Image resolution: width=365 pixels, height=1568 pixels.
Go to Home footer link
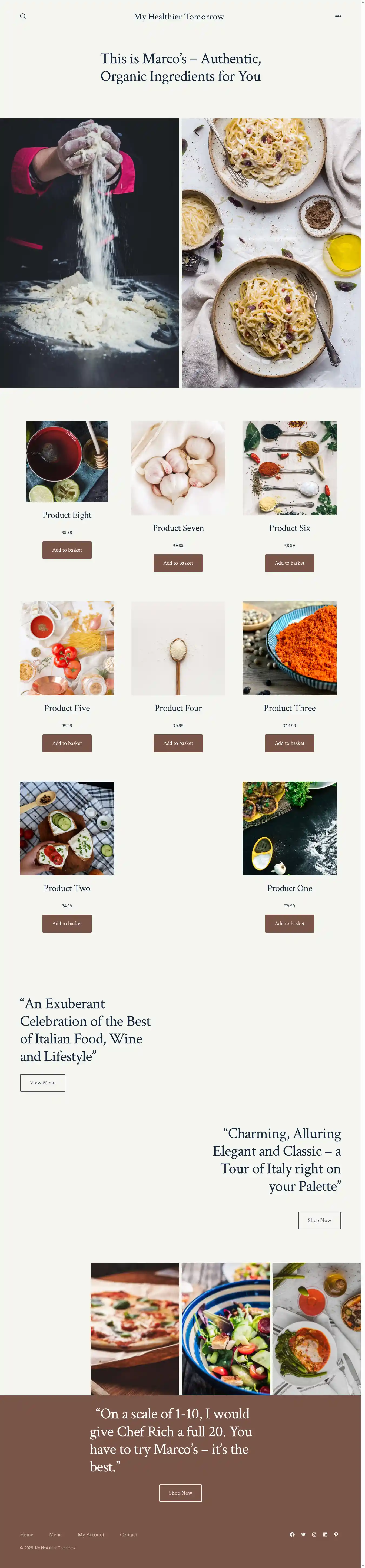(x=27, y=1534)
